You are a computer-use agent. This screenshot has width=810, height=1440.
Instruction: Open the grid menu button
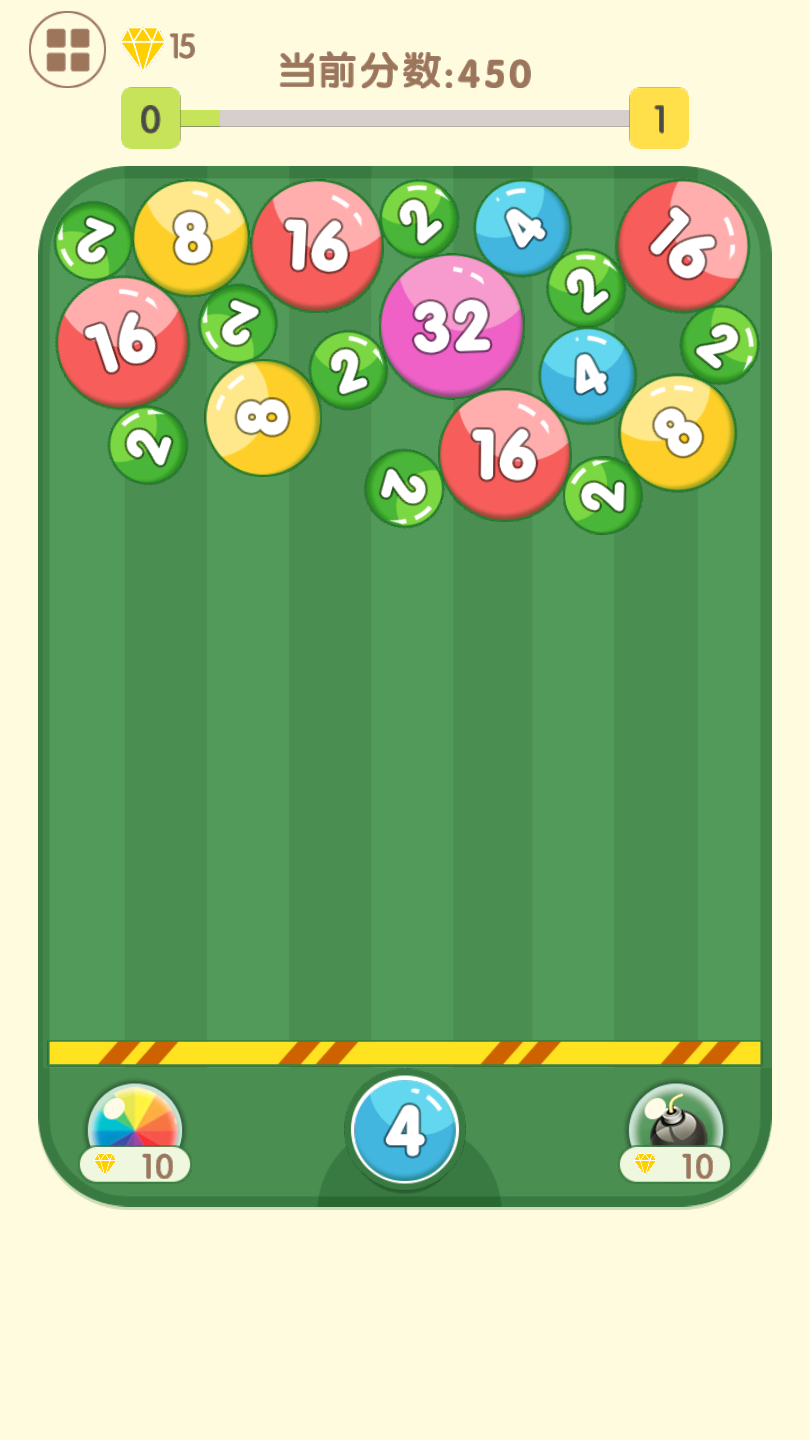[x=67, y=50]
